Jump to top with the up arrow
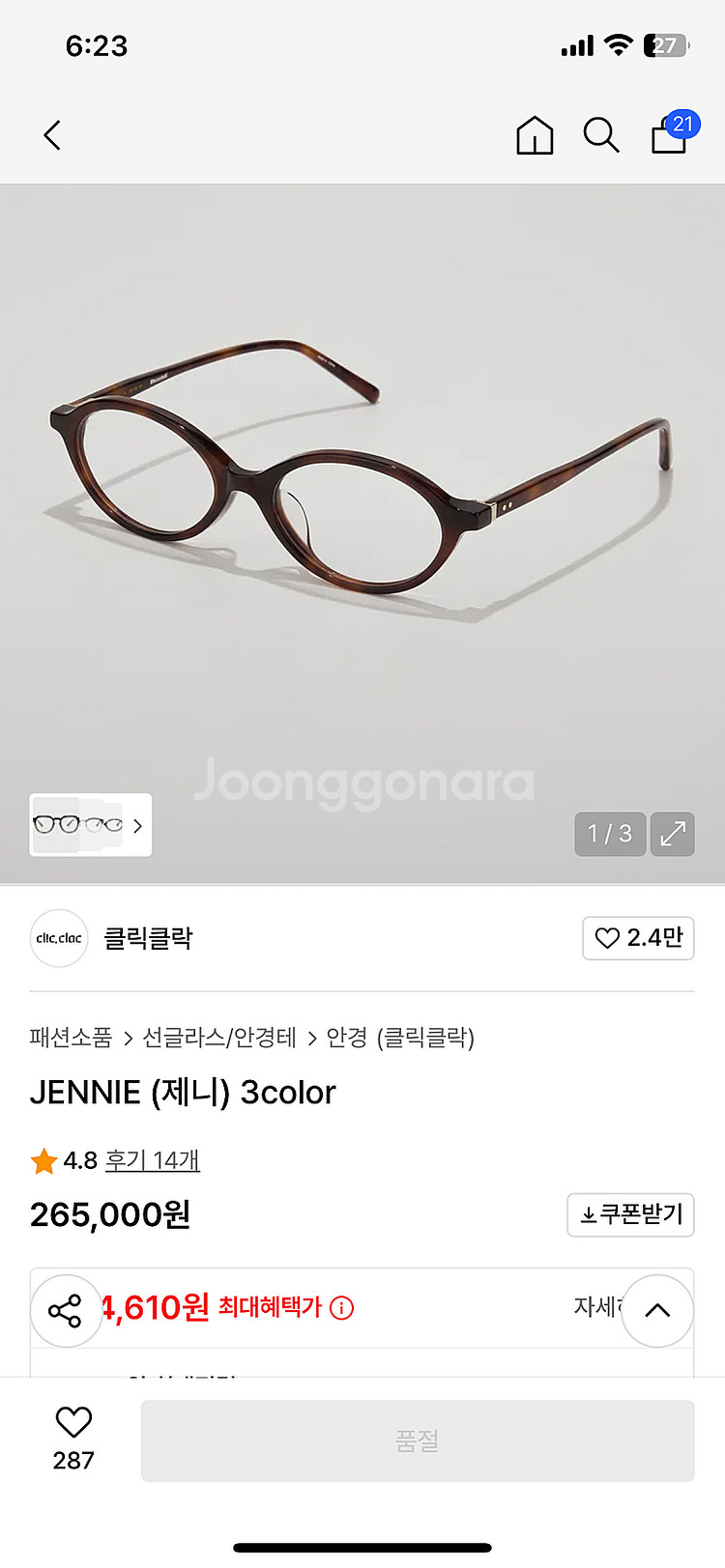 657,1311
